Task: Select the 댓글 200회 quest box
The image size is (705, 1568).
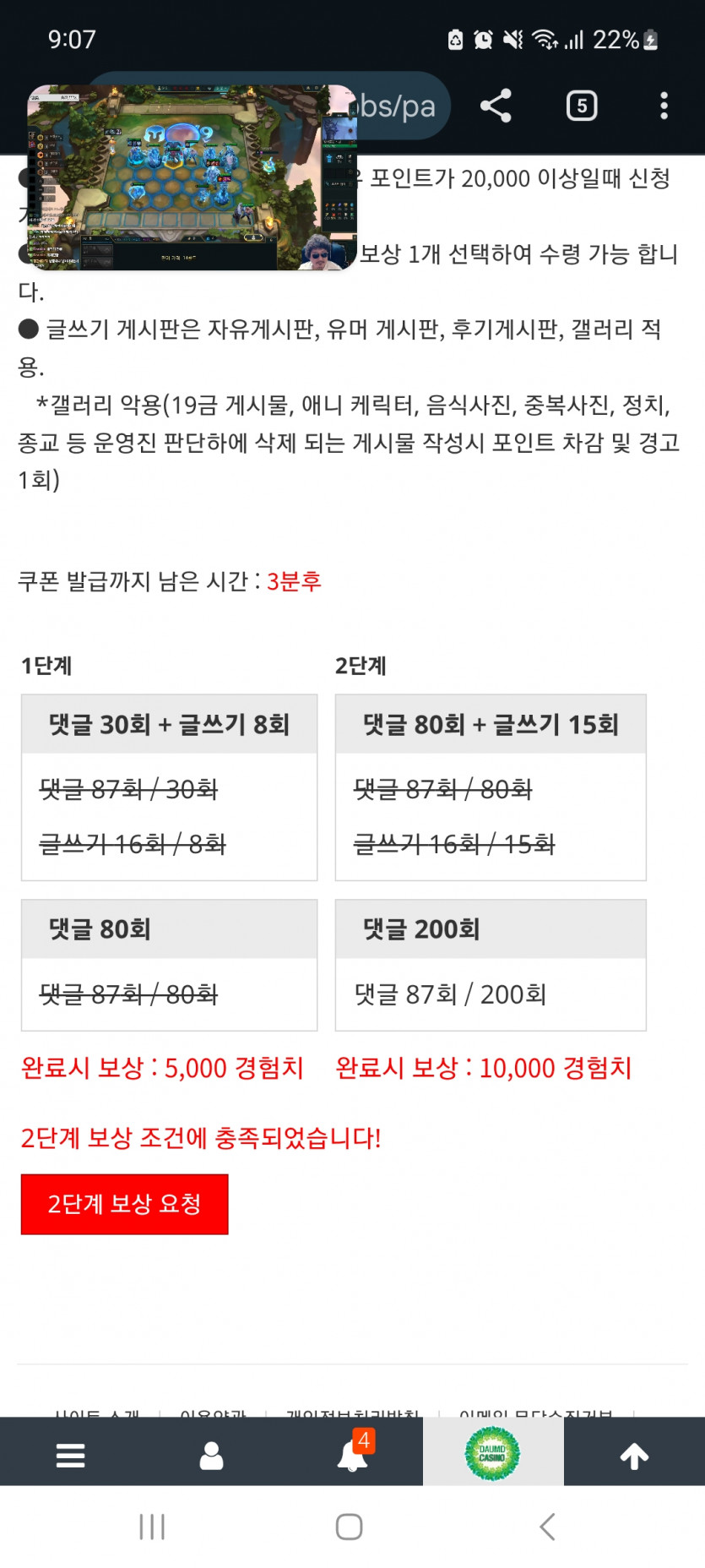Action: pos(491,961)
